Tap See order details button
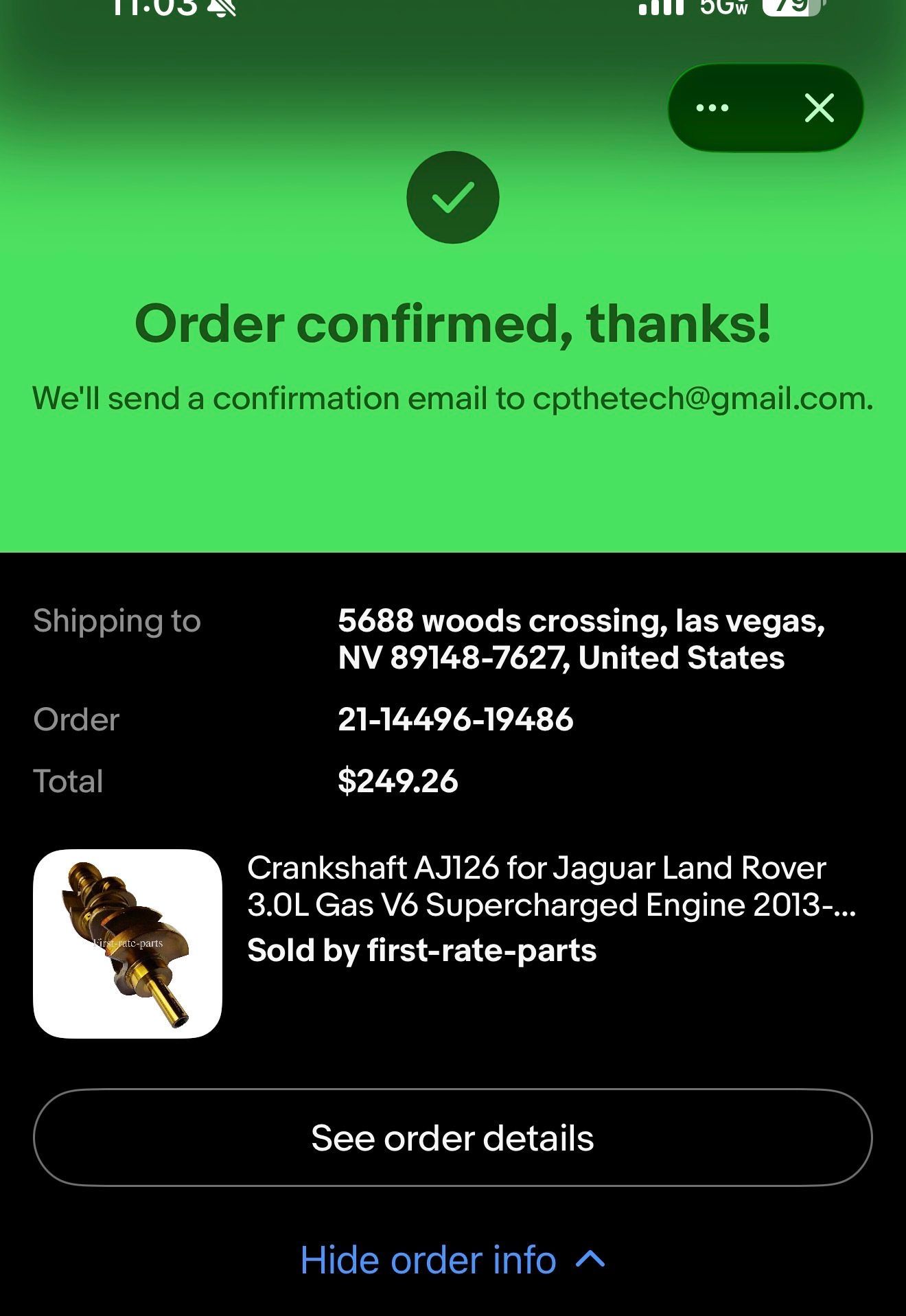 [x=452, y=1138]
